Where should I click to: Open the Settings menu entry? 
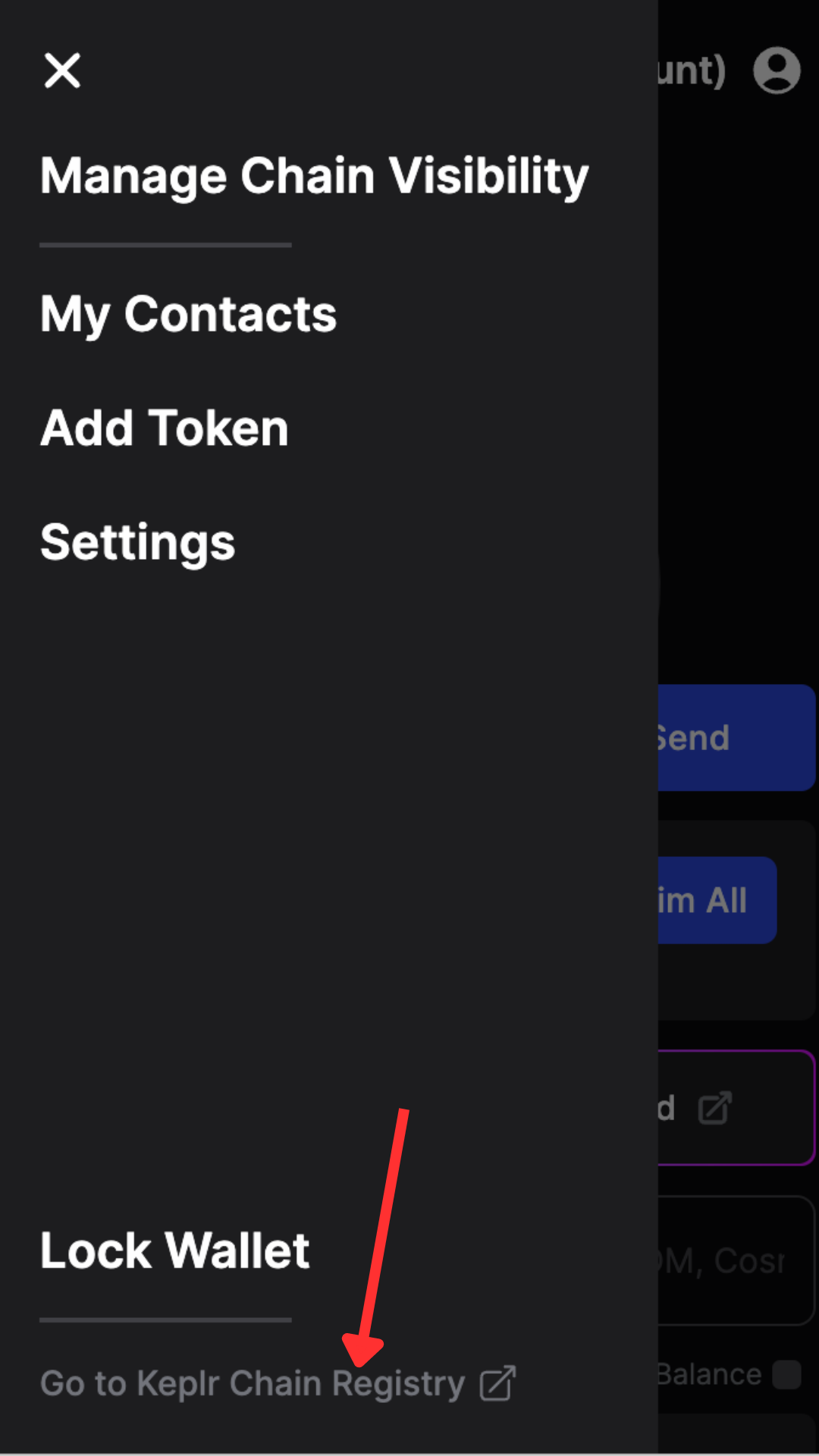click(x=137, y=540)
